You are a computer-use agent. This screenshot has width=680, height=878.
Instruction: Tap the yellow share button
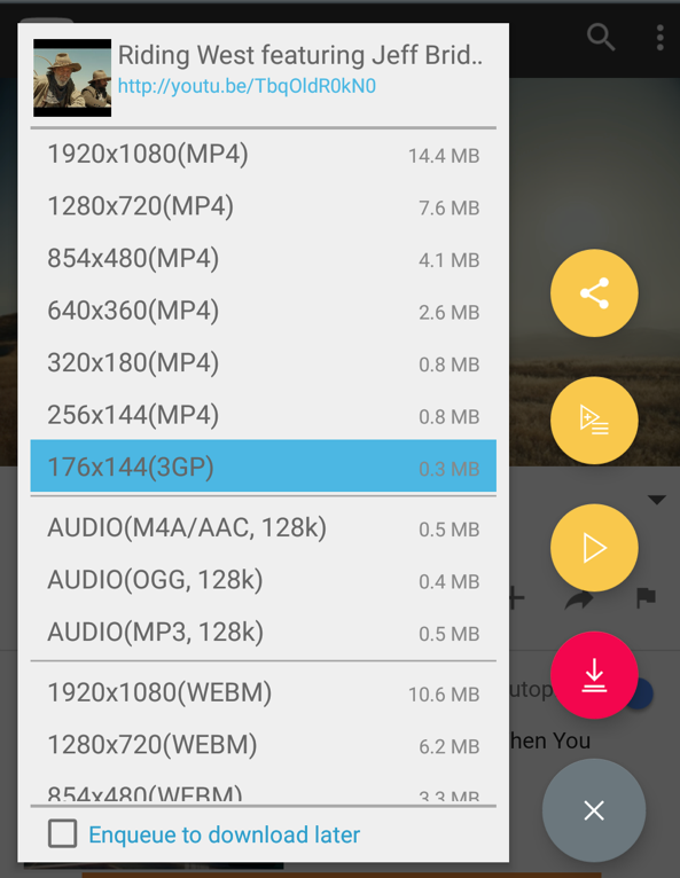pos(594,293)
